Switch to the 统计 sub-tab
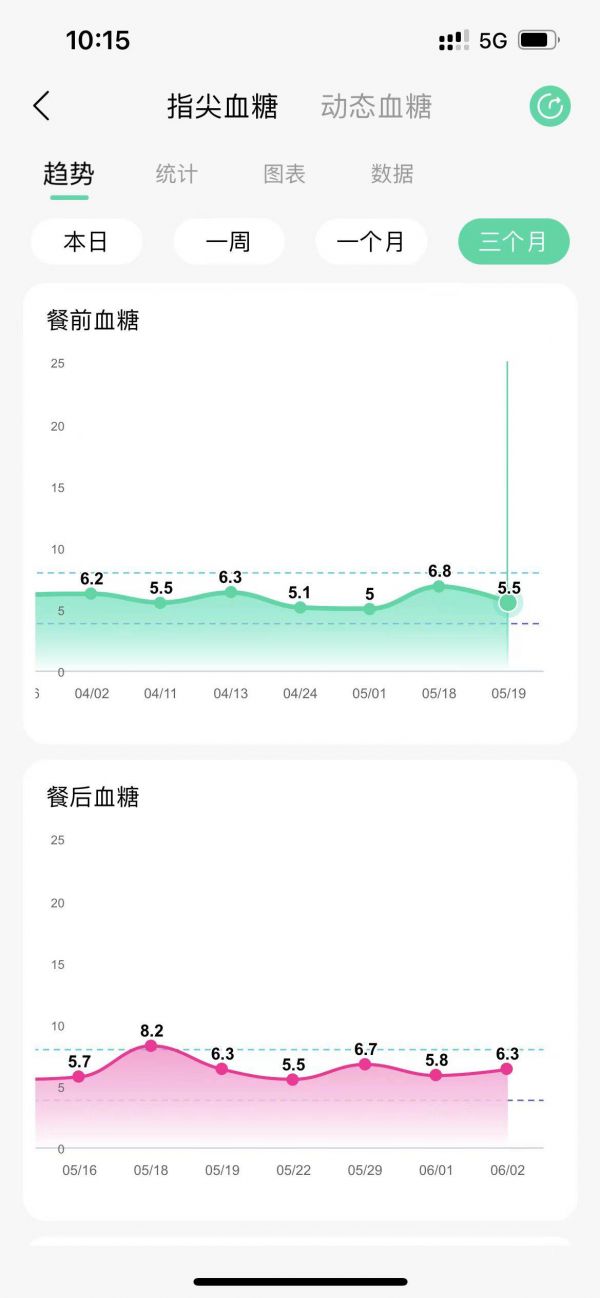This screenshot has height=1298, width=600. pos(177,174)
